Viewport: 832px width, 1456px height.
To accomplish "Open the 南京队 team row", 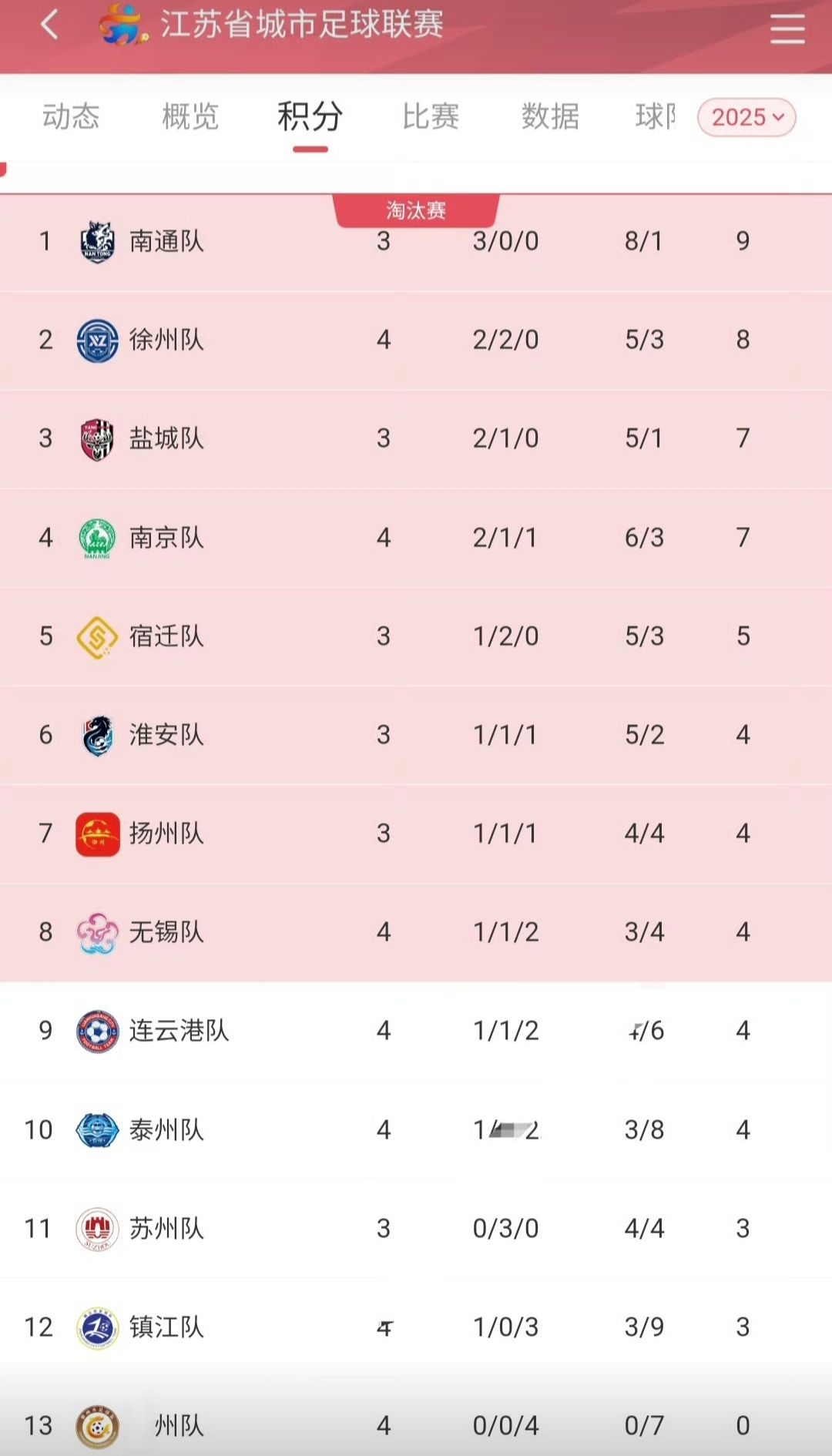I will pos(416,538).
